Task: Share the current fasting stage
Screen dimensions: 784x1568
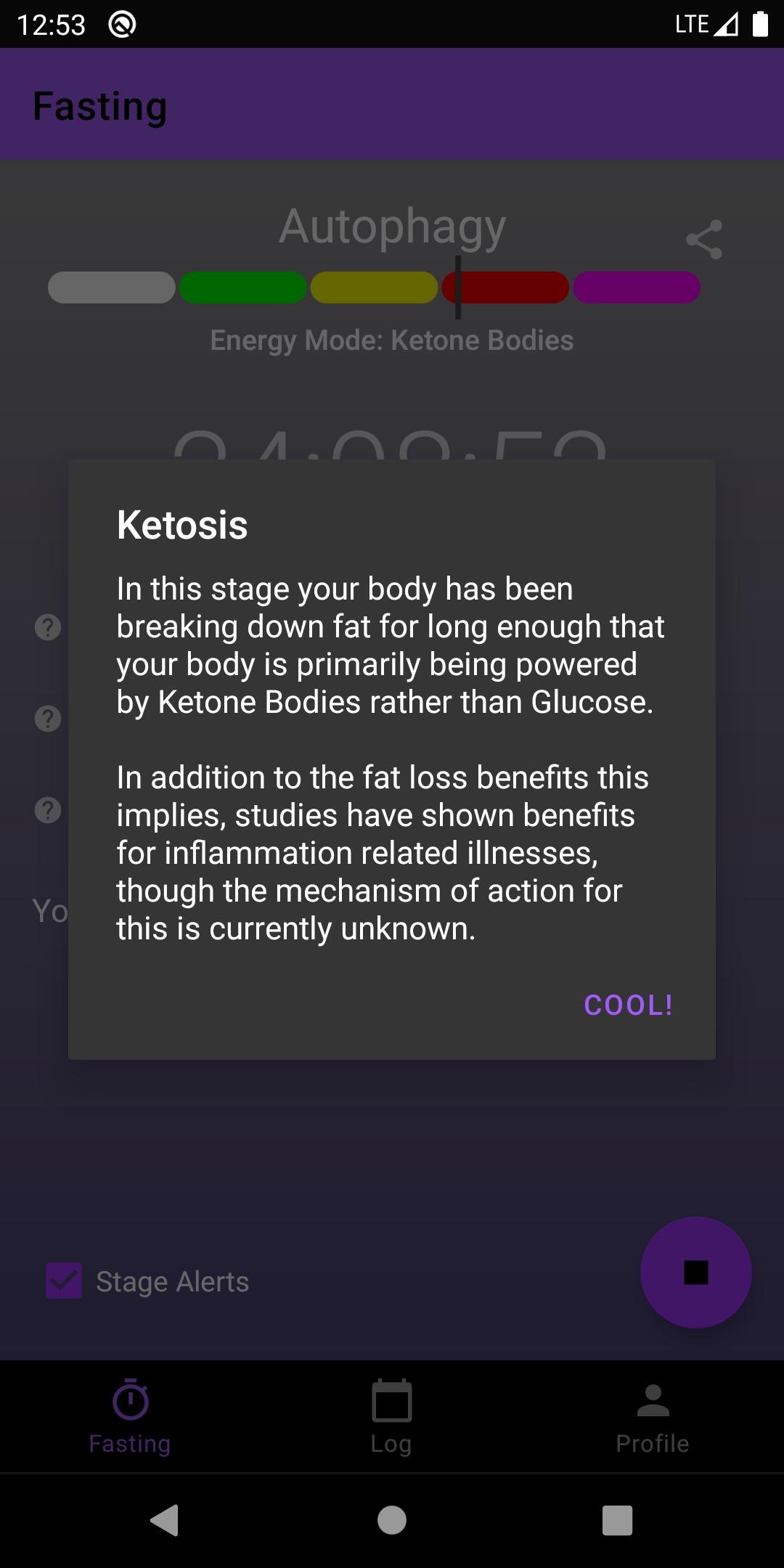Action: pos(704,240)
